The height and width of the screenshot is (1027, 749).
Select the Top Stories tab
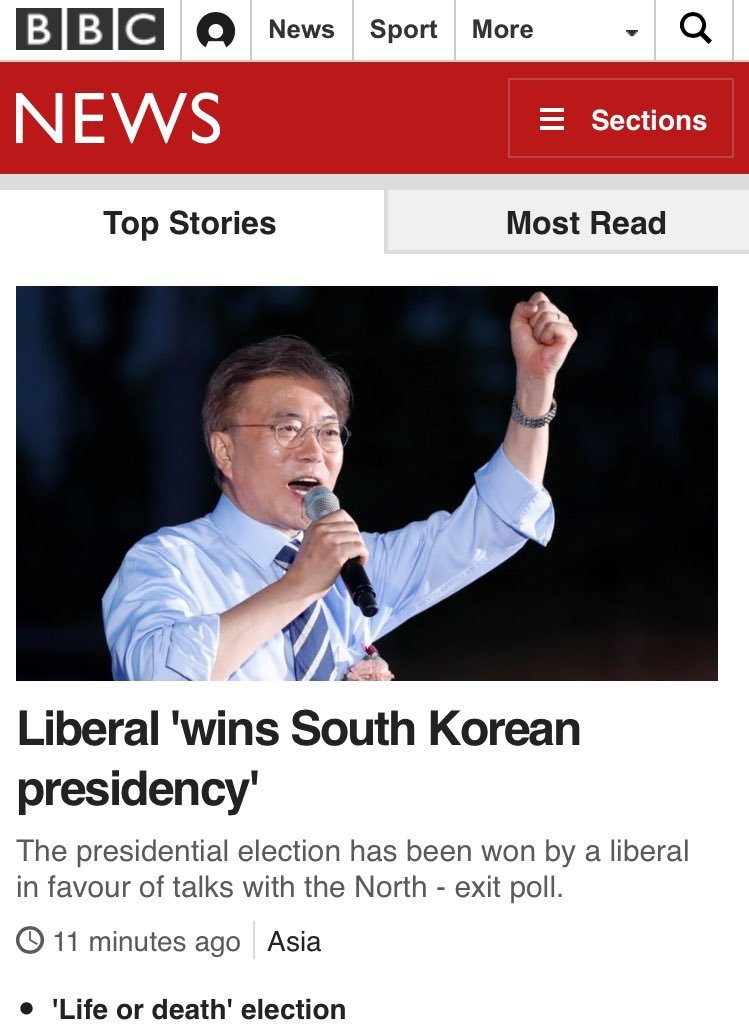point(190,222)
